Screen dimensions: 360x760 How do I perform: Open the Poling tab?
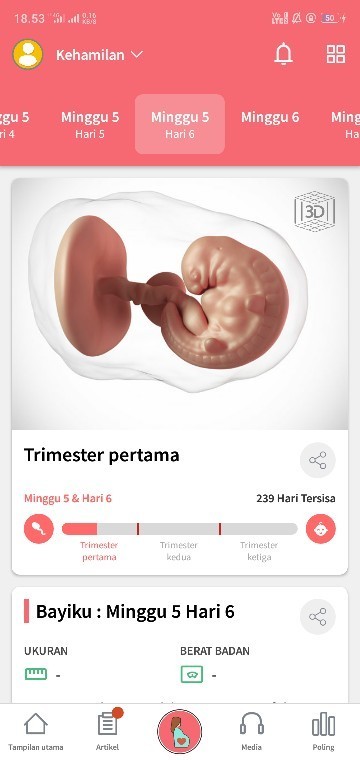click(323, 731)
